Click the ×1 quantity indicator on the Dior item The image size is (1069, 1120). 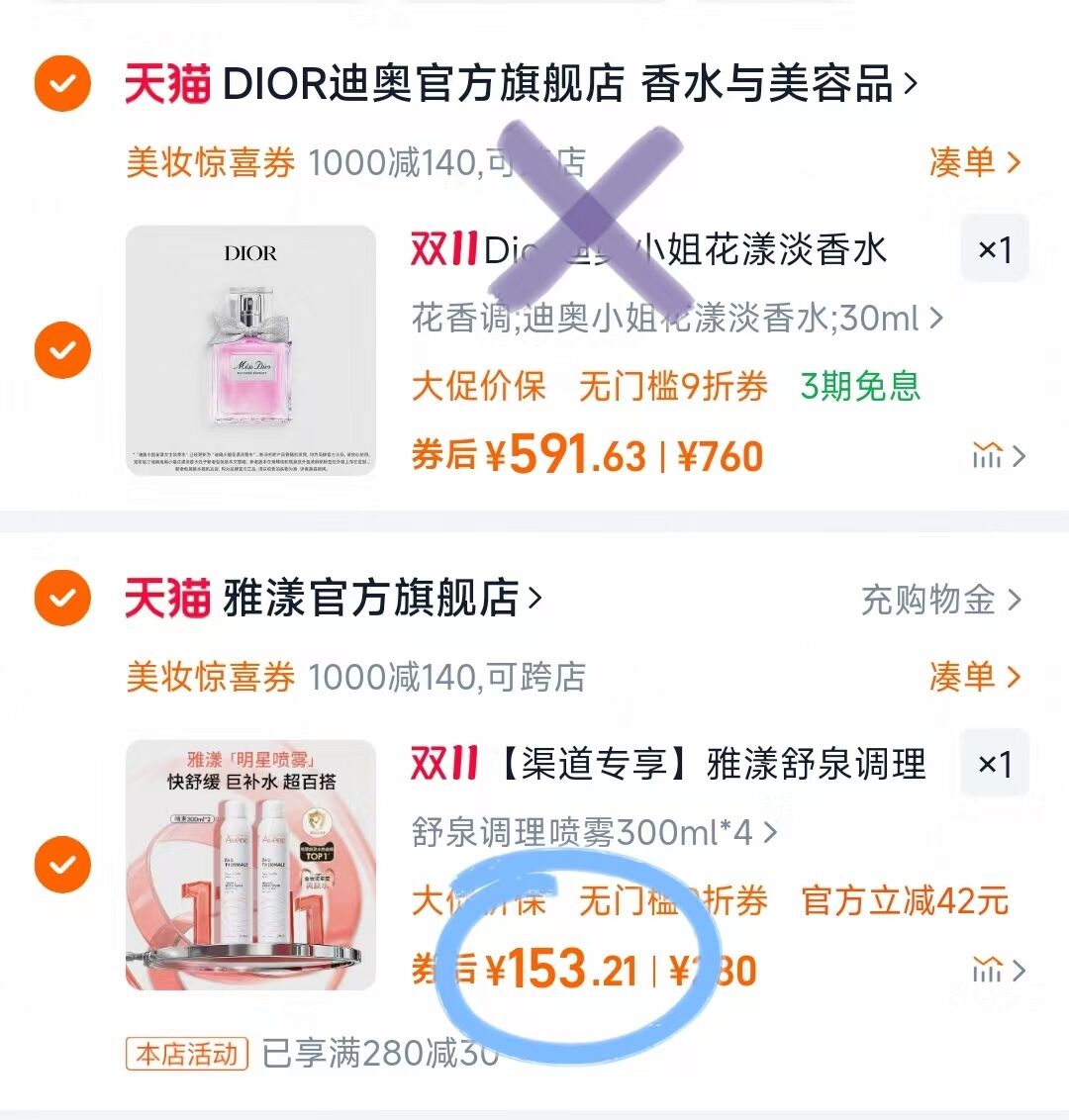(995, 249)
